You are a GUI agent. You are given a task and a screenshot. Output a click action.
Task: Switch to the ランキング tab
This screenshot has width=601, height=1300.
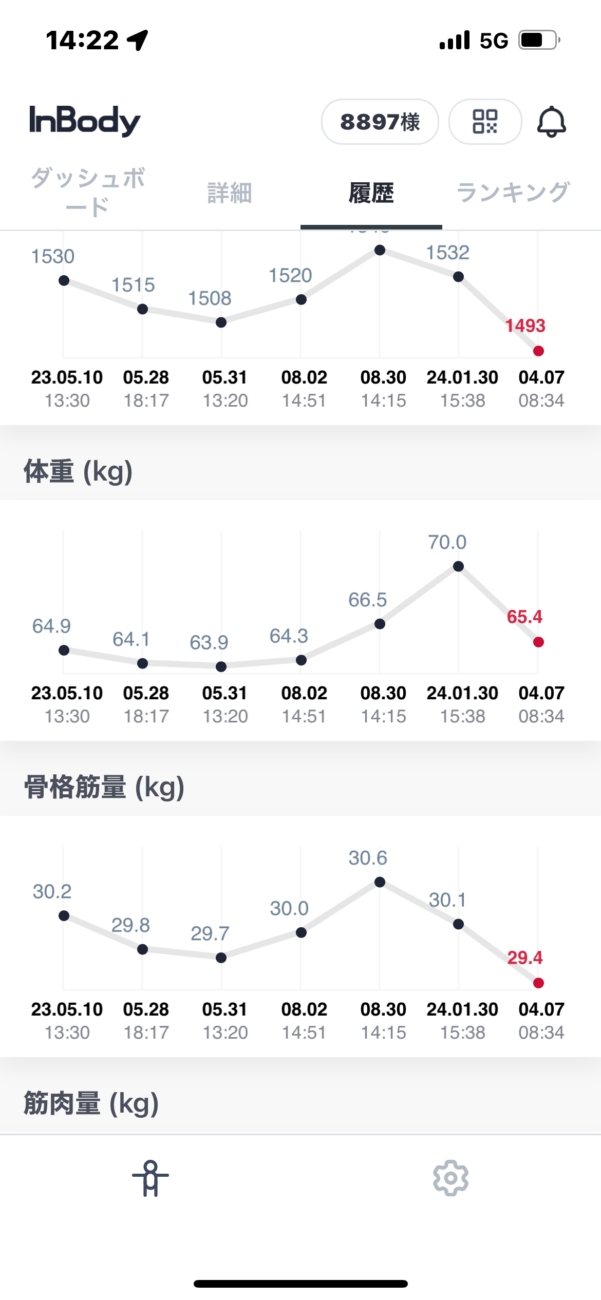pos(513,192)
